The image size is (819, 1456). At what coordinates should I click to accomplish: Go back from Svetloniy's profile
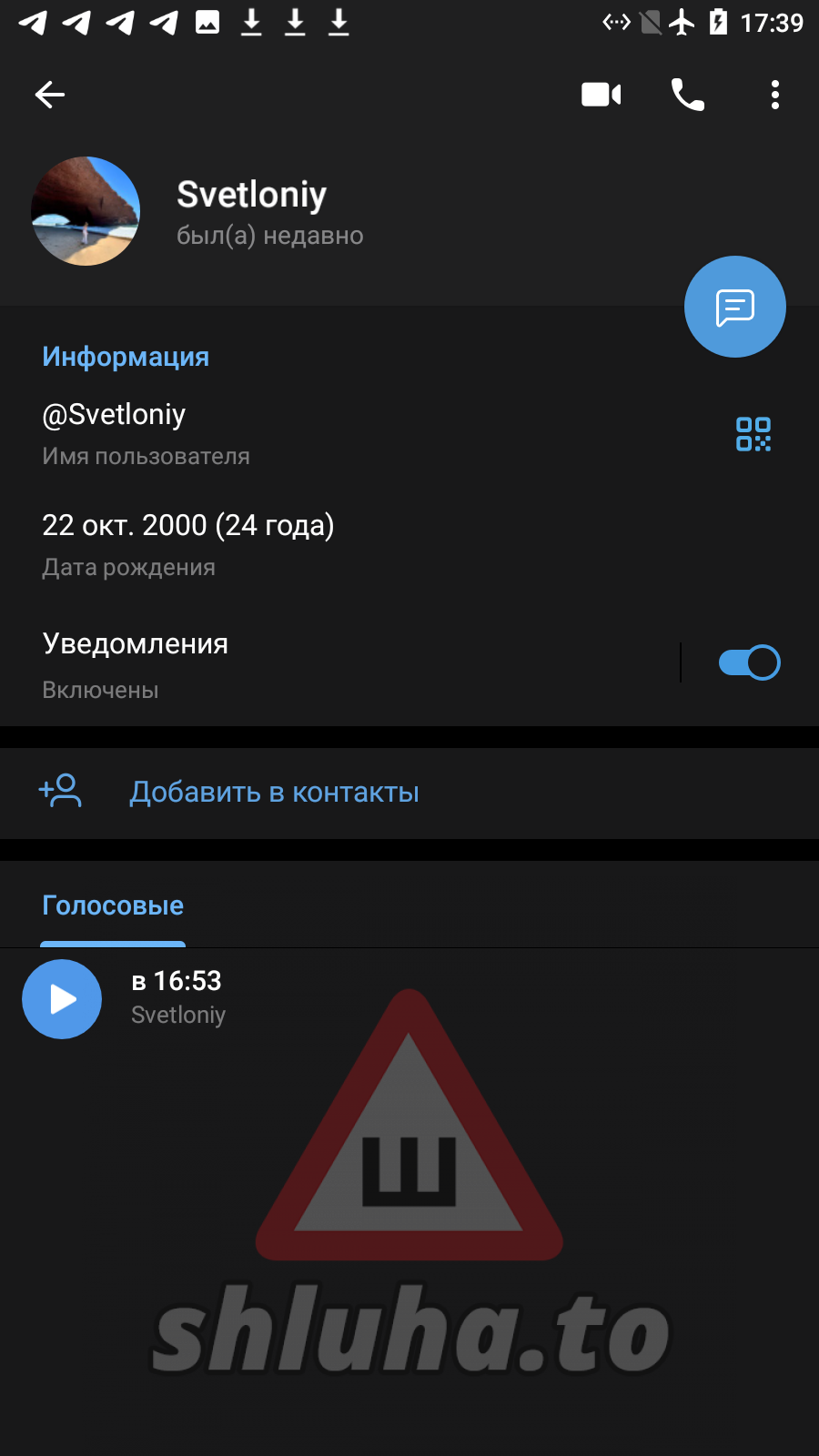50,95
